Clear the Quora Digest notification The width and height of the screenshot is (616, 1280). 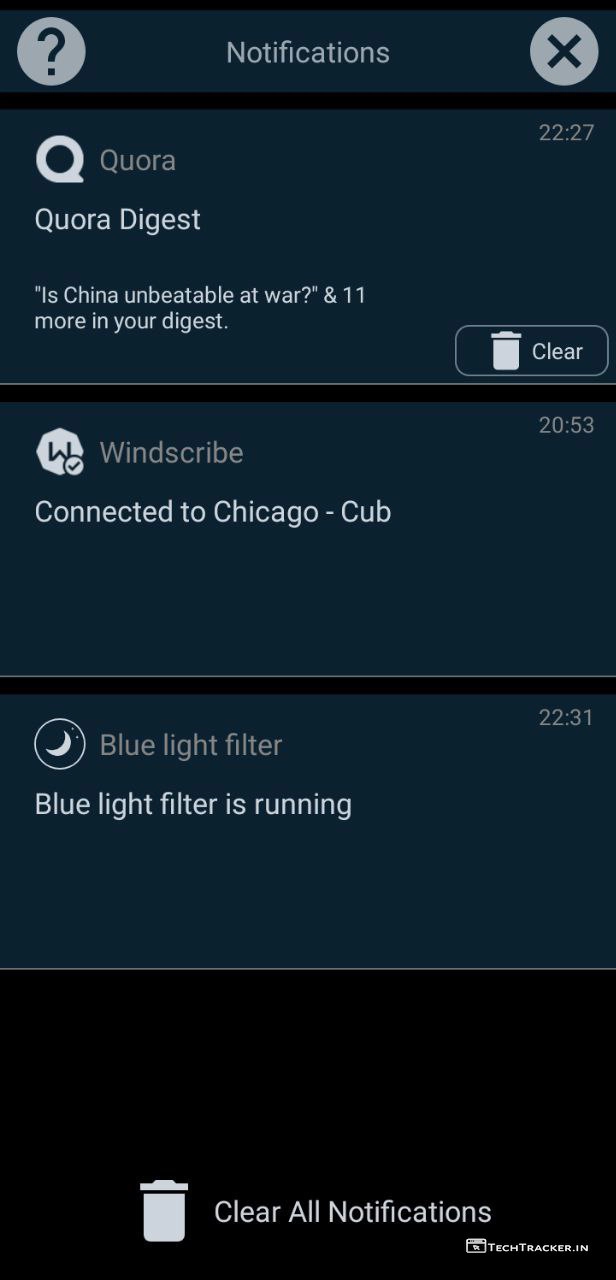coord(531,351)
